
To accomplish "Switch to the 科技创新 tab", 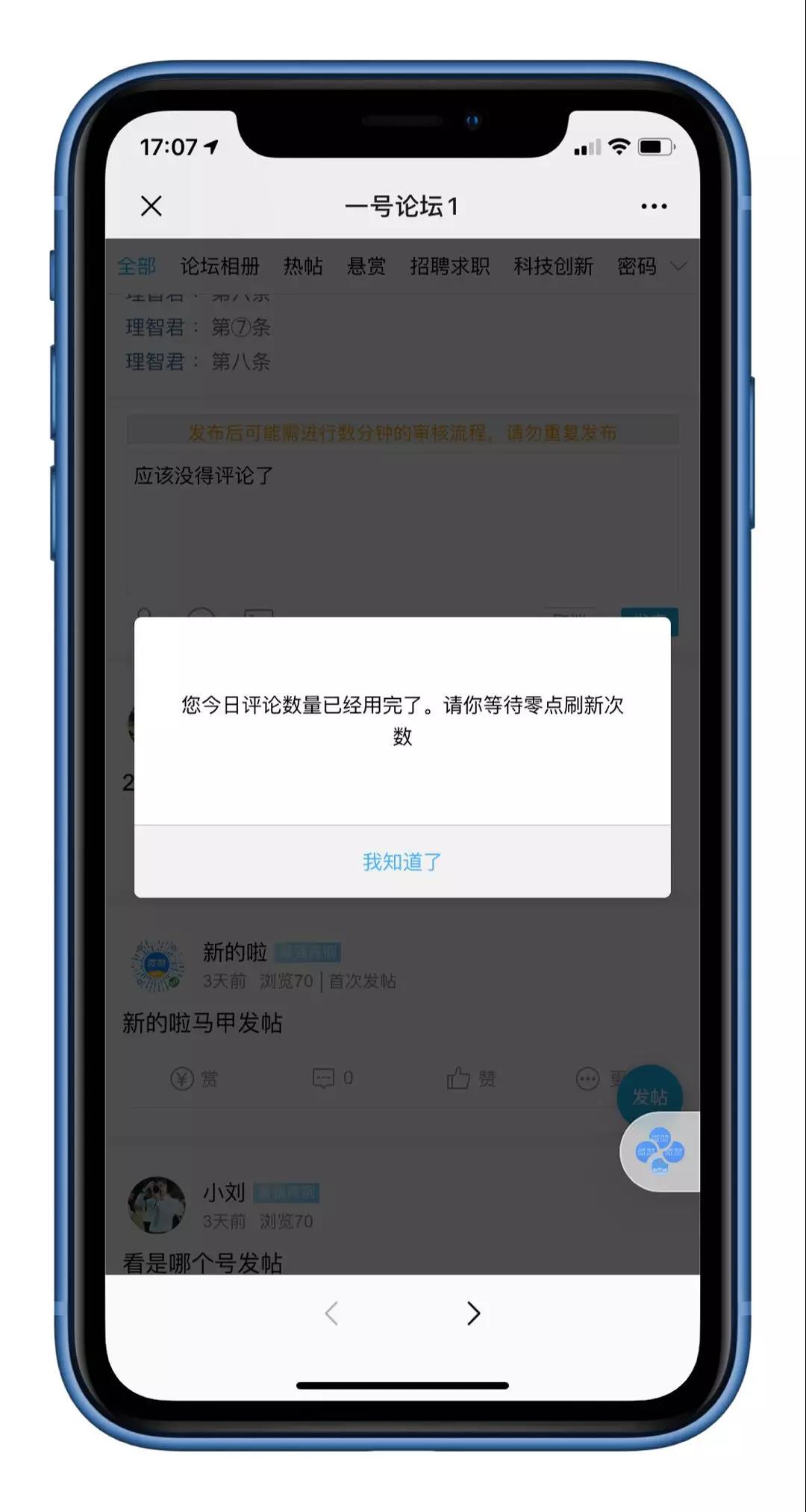I will [553, 266].
